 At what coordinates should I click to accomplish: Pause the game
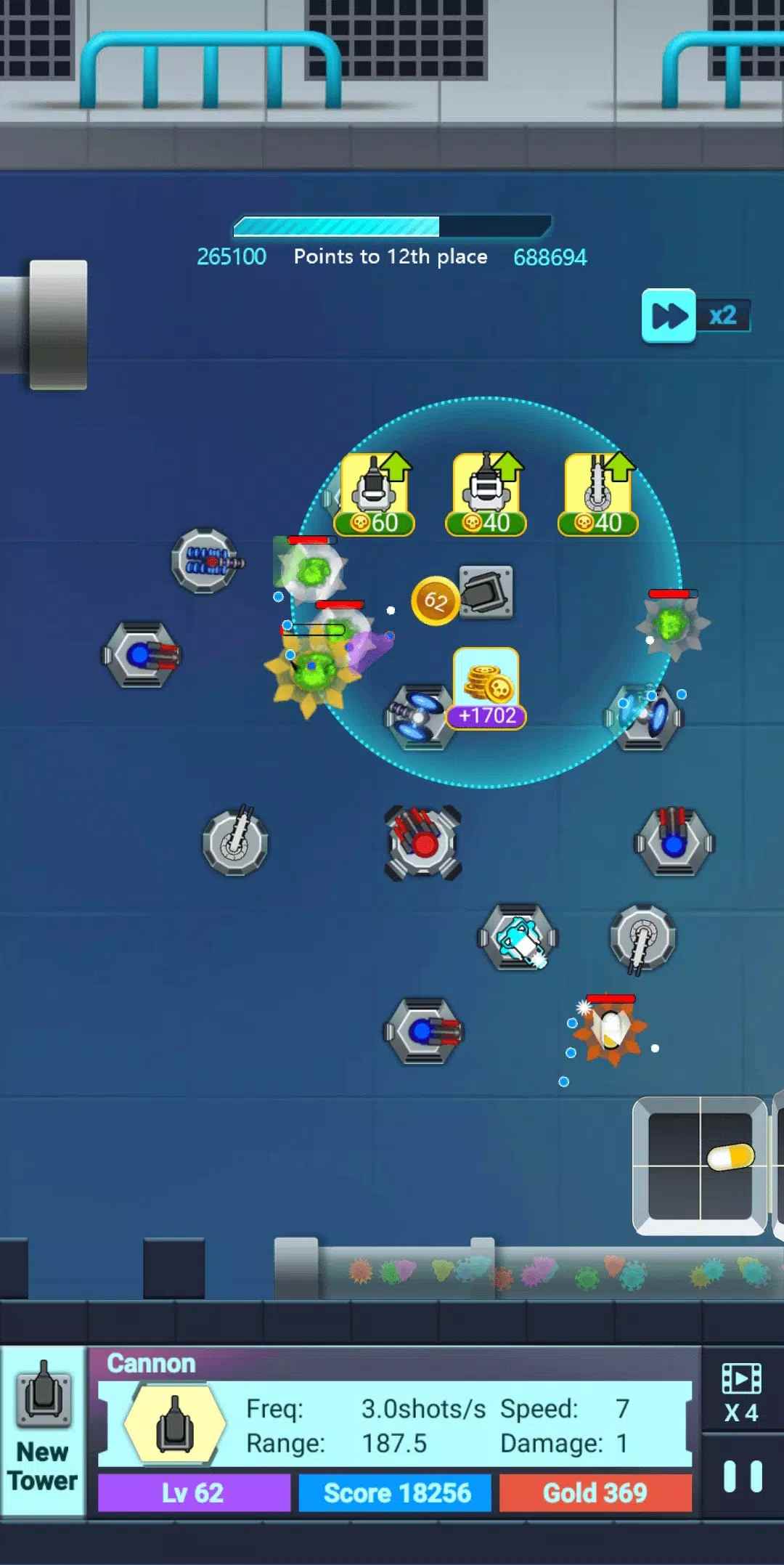[743, 1476]
